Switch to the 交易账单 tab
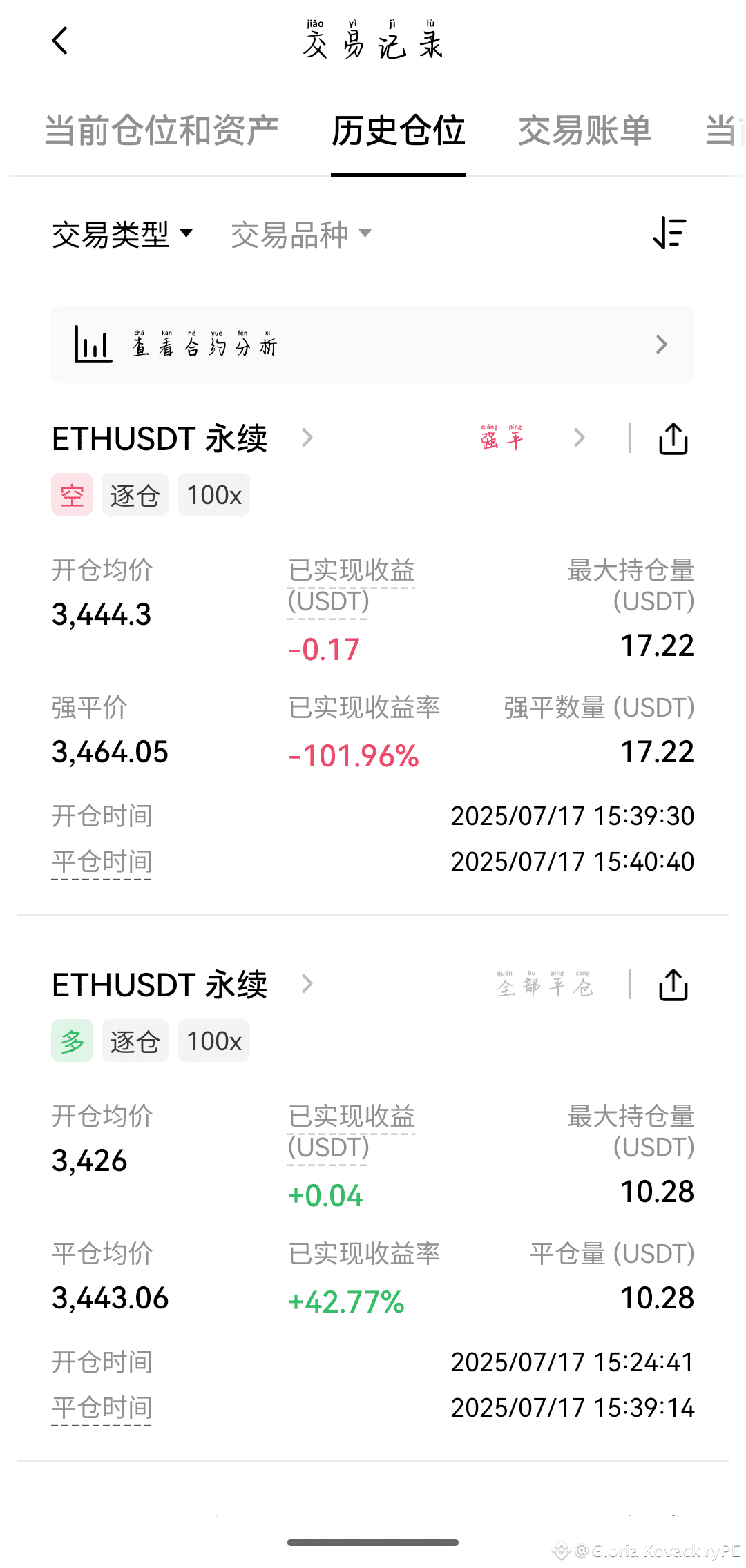 point(585,130)
